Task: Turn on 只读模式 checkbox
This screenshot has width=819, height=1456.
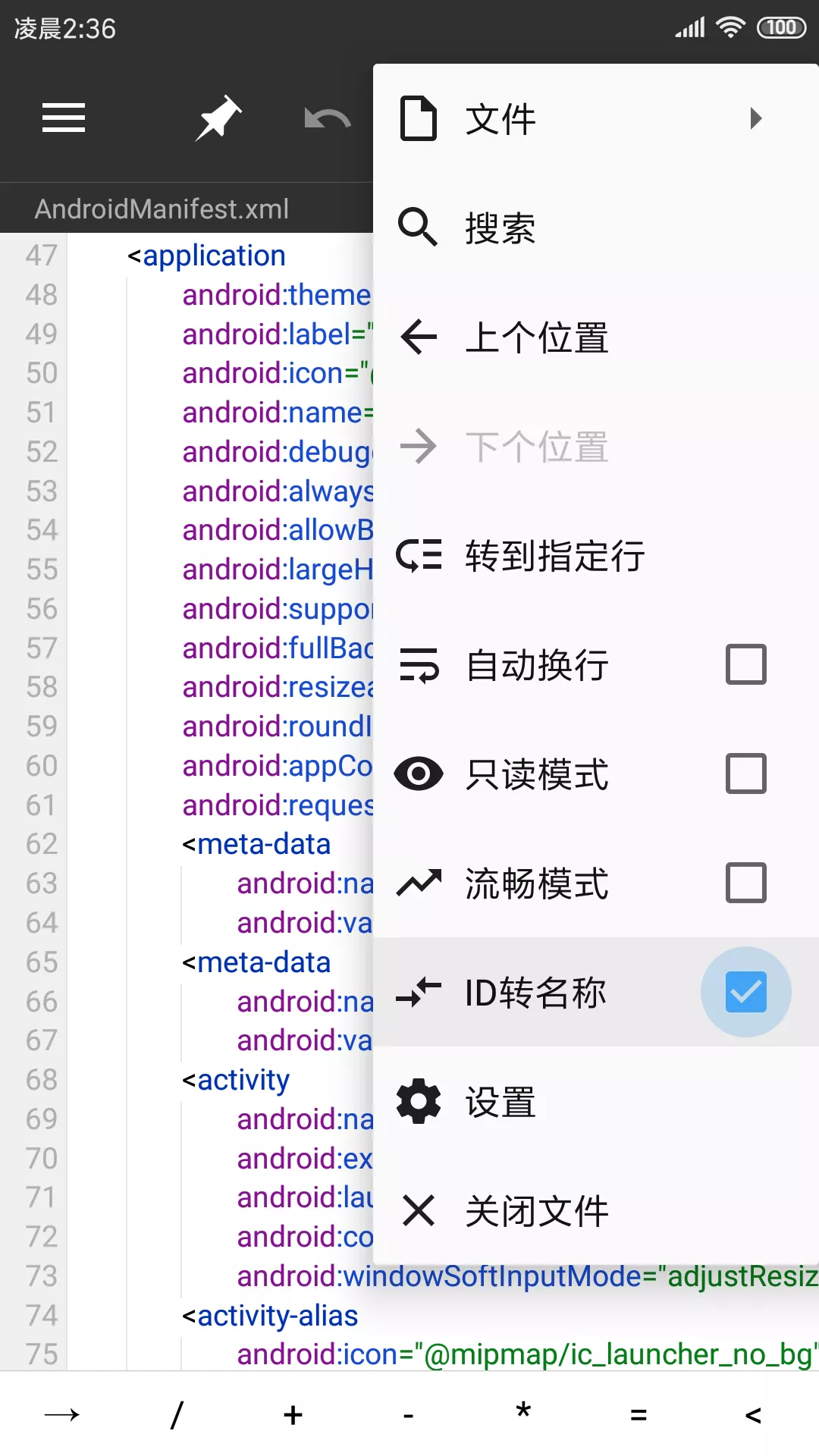Action: [x=745, y=774]
